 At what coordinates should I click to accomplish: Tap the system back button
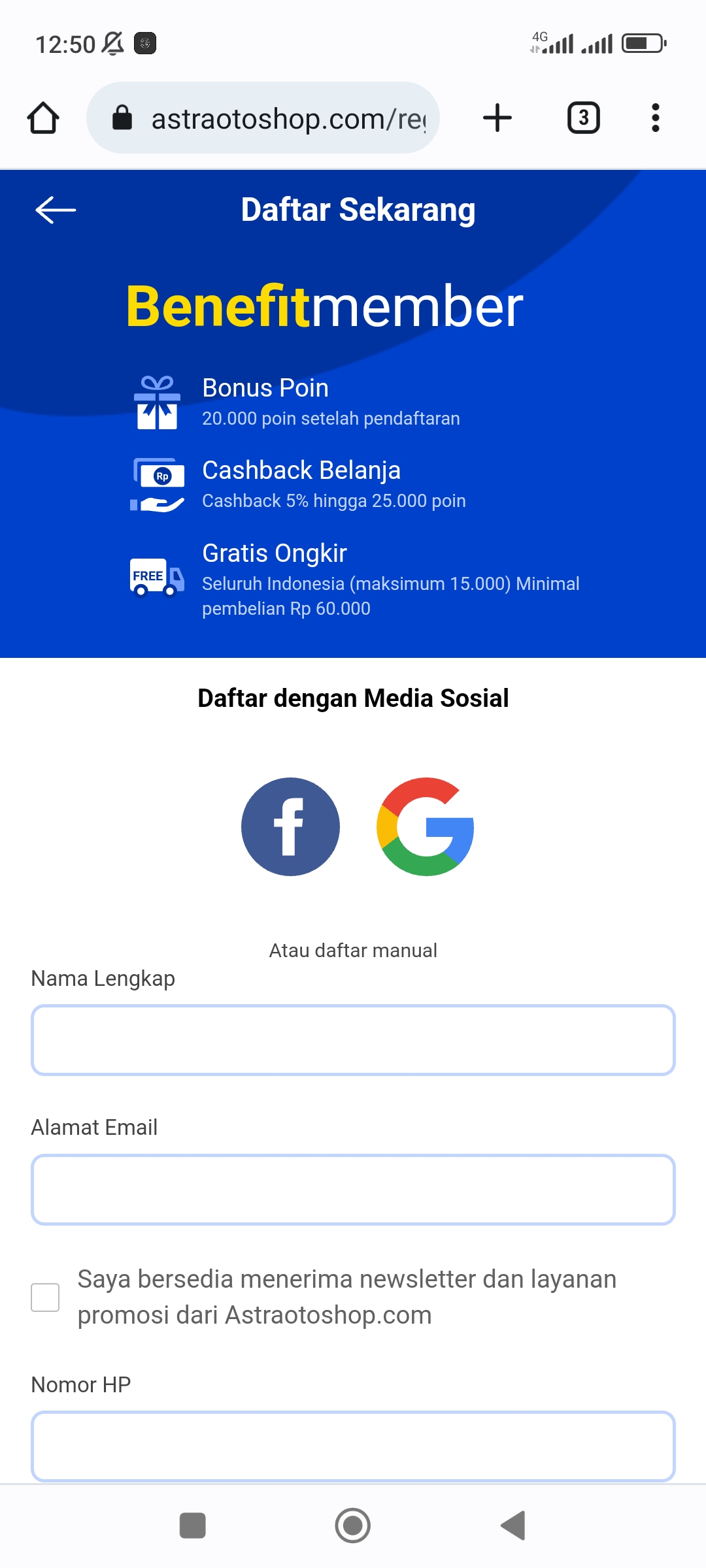514,1526
